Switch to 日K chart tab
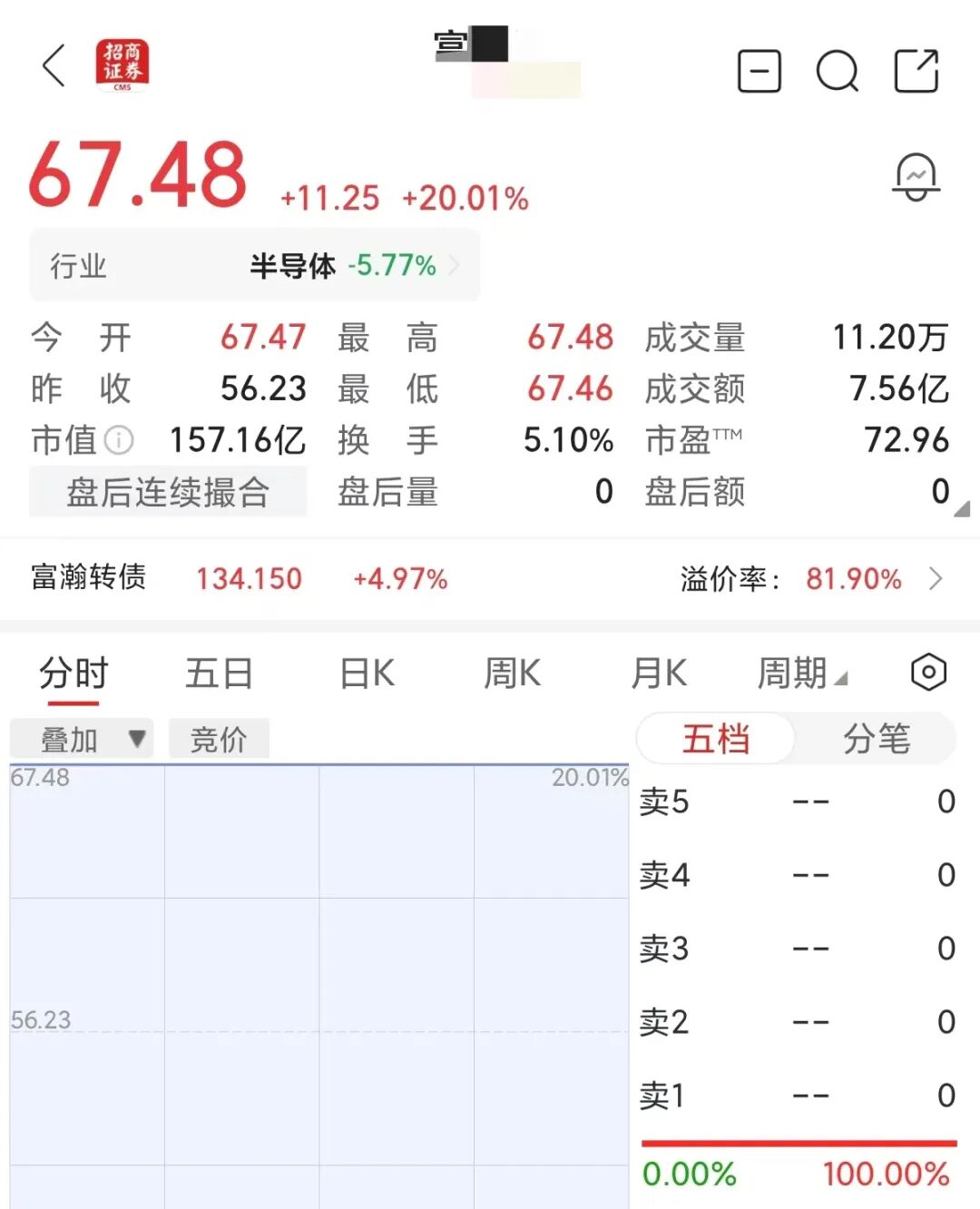Screen dimensions: 980x1209 [x=367, y=674]
